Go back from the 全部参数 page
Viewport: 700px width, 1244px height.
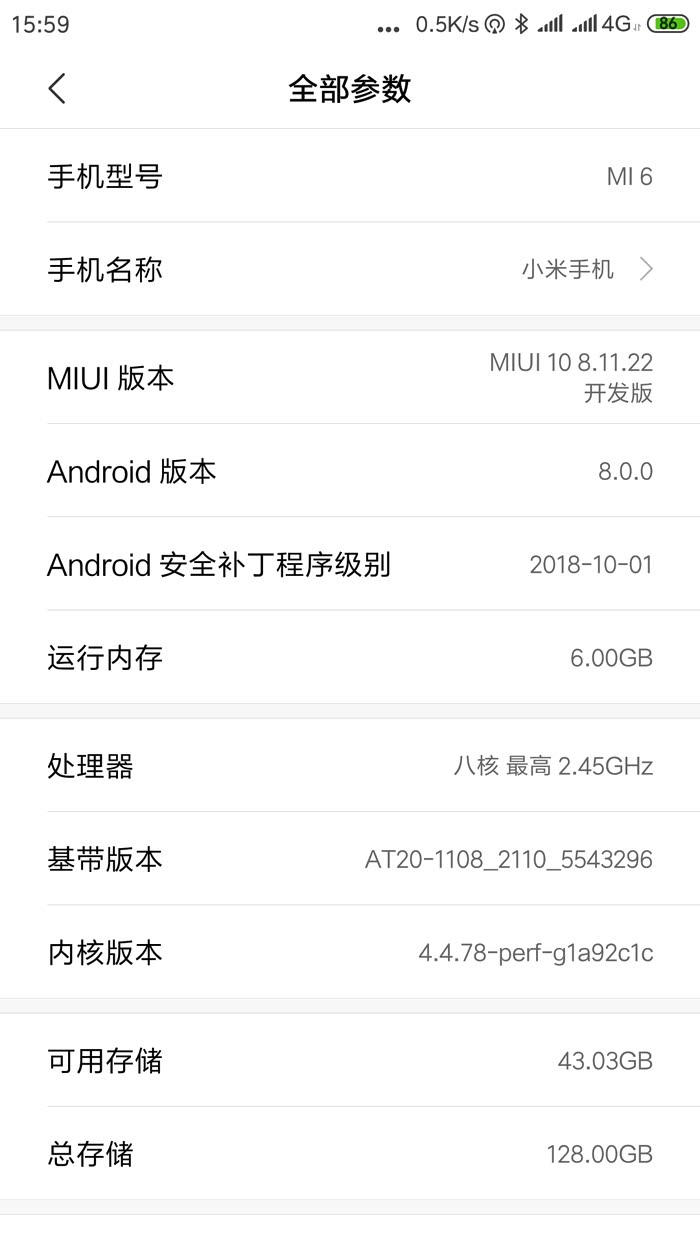click(x=57, y=89)
